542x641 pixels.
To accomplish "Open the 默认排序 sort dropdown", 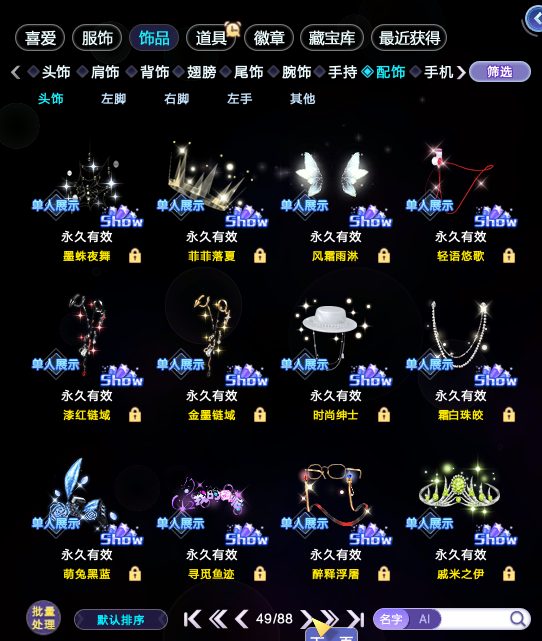I will (x=121, y=620).
